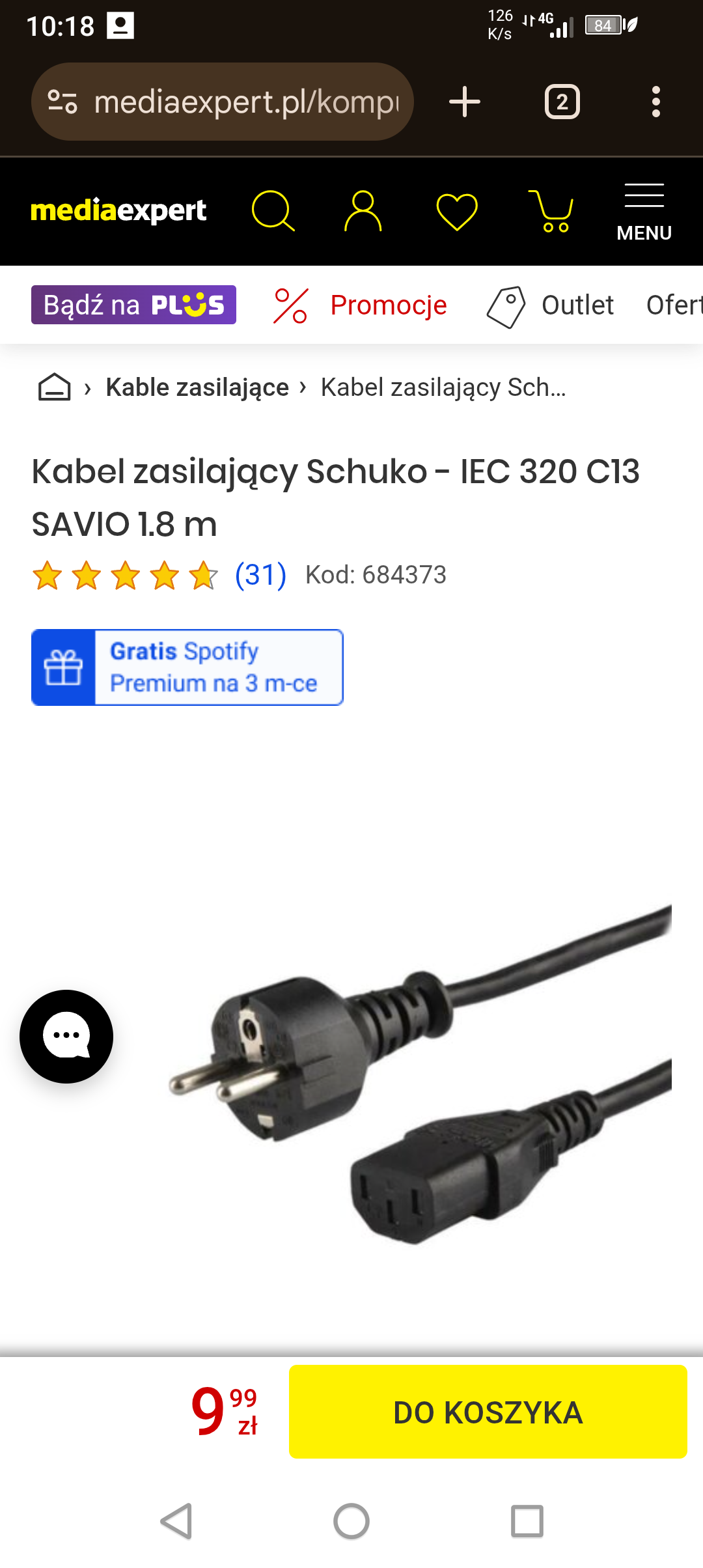Tap the Bądź na PLUS banner
The width and height of the screenshot is (703, 1568).
point(133,305)
